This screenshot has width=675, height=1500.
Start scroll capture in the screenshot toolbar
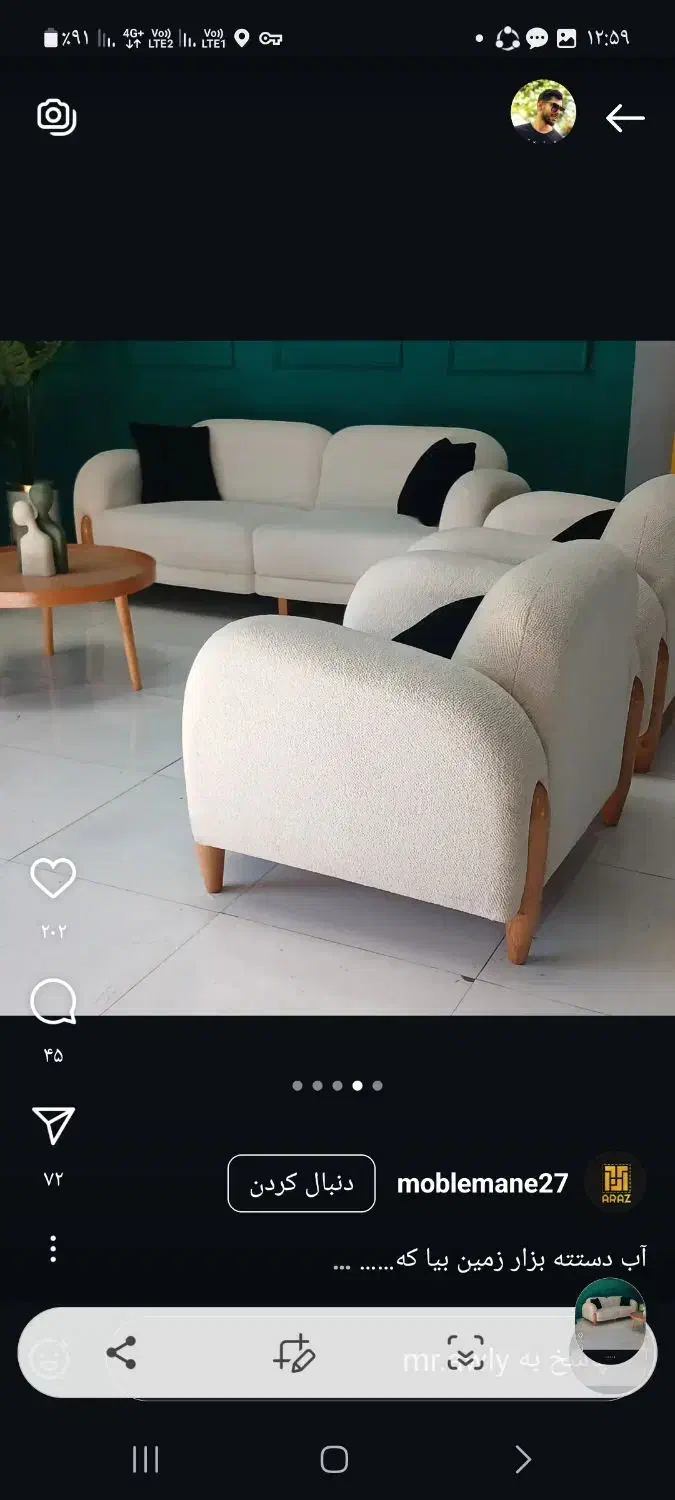(465, 1354)
